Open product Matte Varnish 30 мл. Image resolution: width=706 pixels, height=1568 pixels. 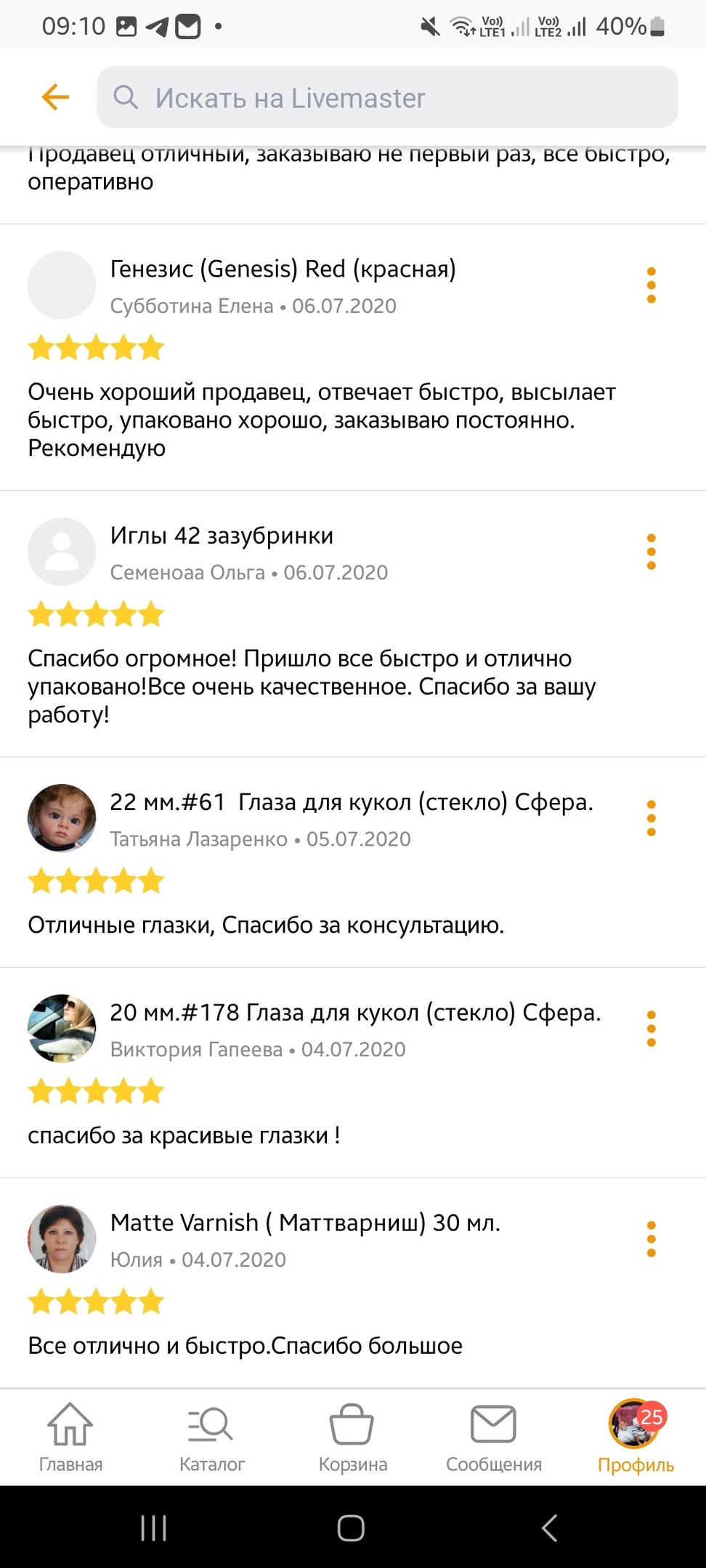point(305,1222)
